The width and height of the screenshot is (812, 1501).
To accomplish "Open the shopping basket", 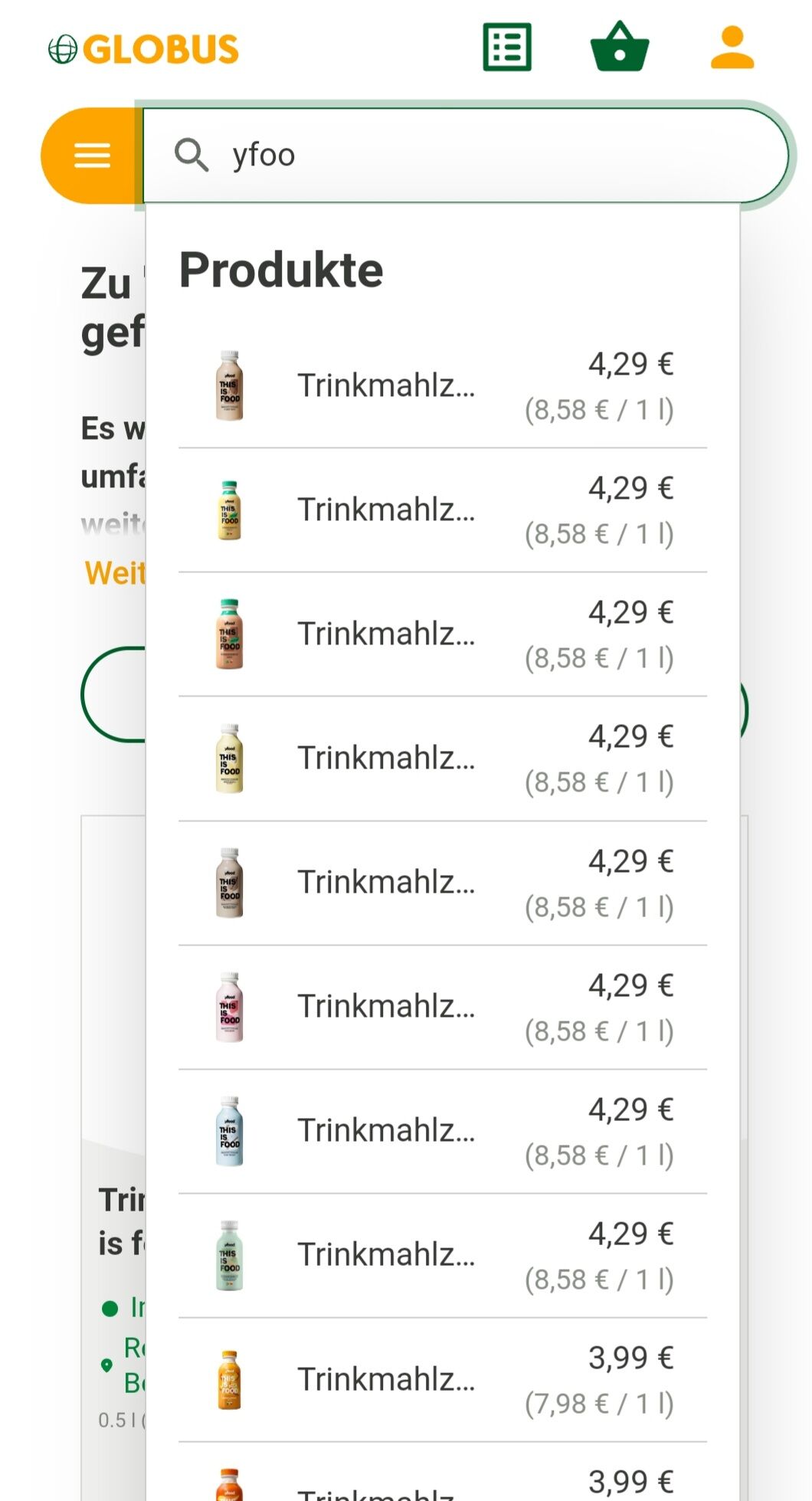I will click(x=620, y=47).
